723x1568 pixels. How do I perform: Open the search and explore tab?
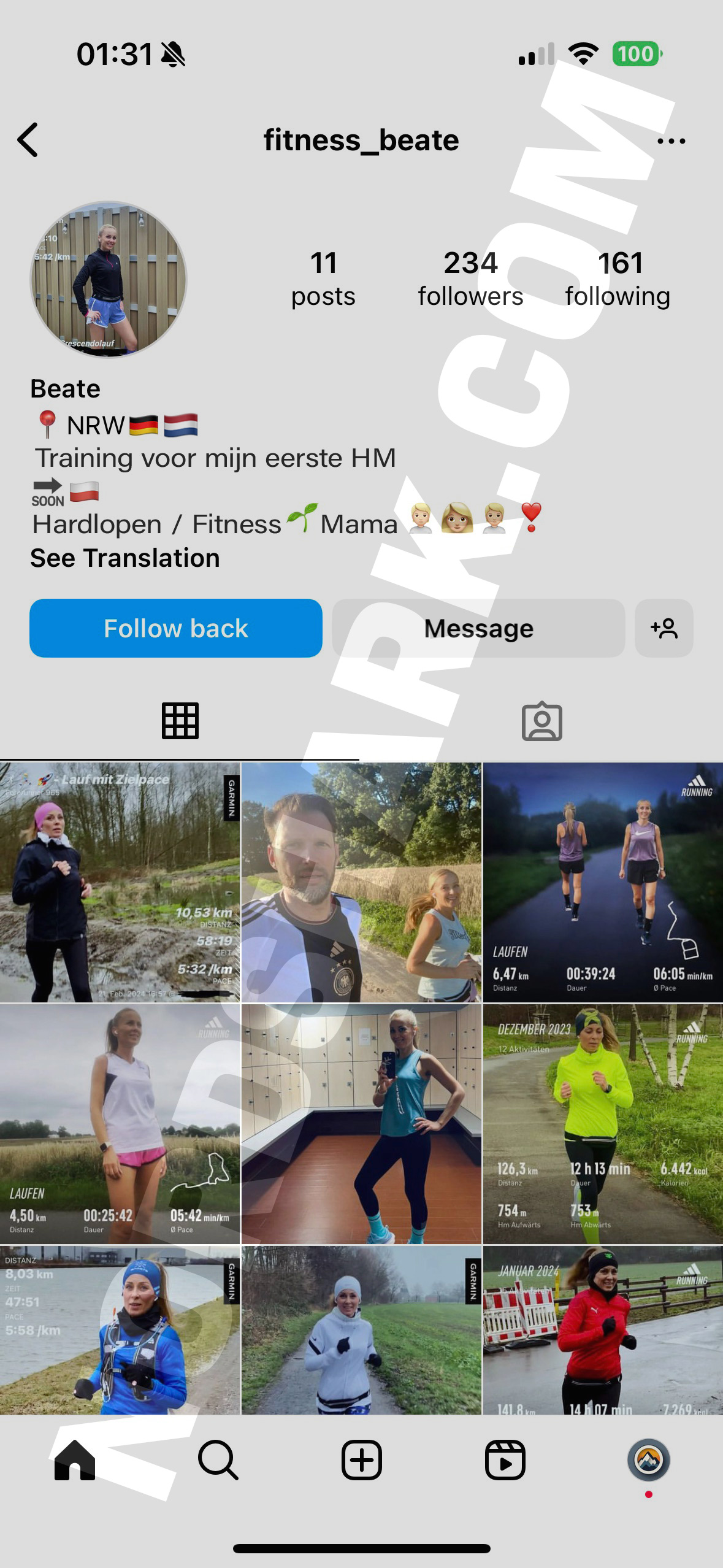click(x=218, y=1460)
